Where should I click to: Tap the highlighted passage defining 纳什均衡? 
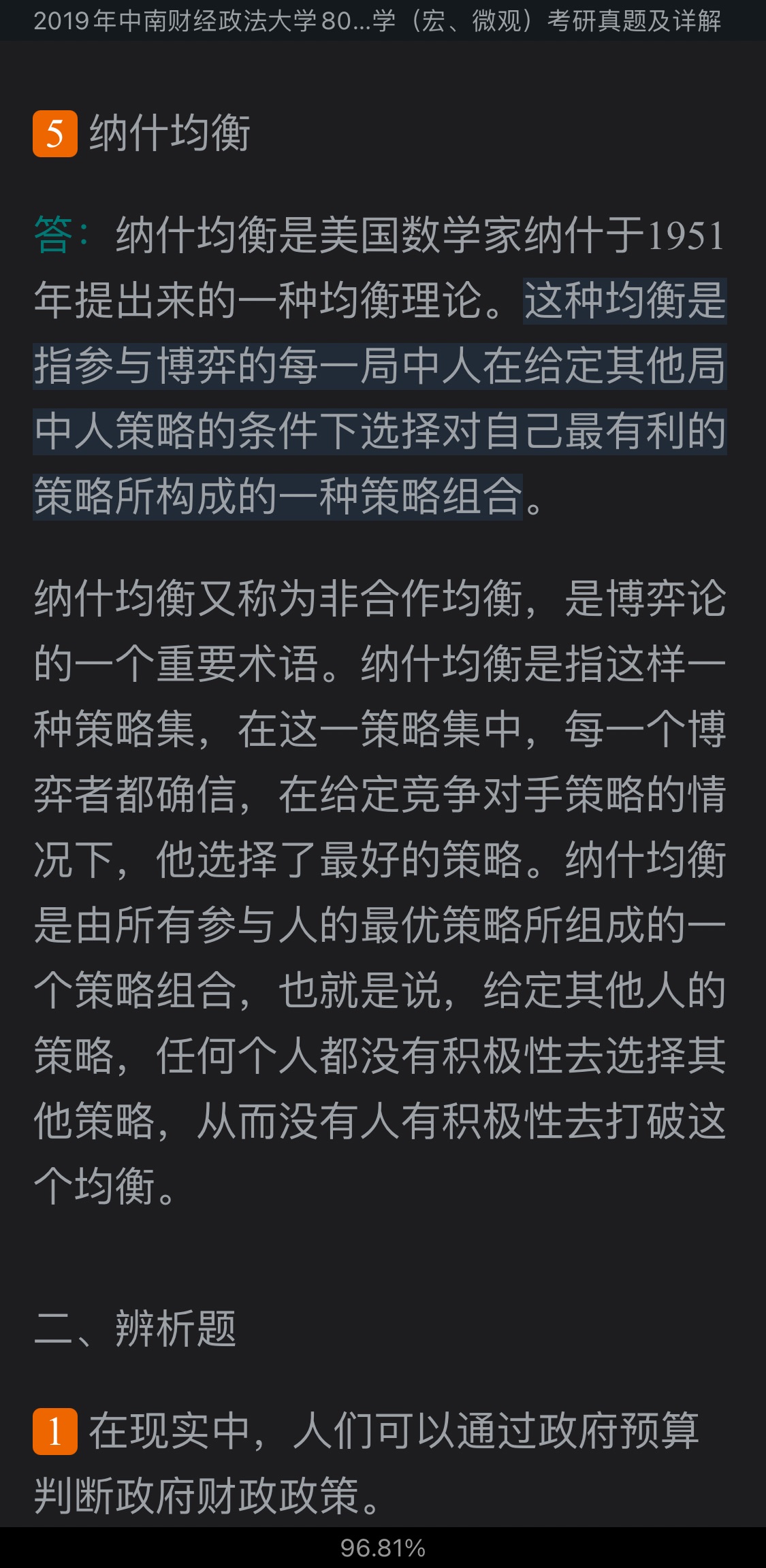(x=380, y=399)
